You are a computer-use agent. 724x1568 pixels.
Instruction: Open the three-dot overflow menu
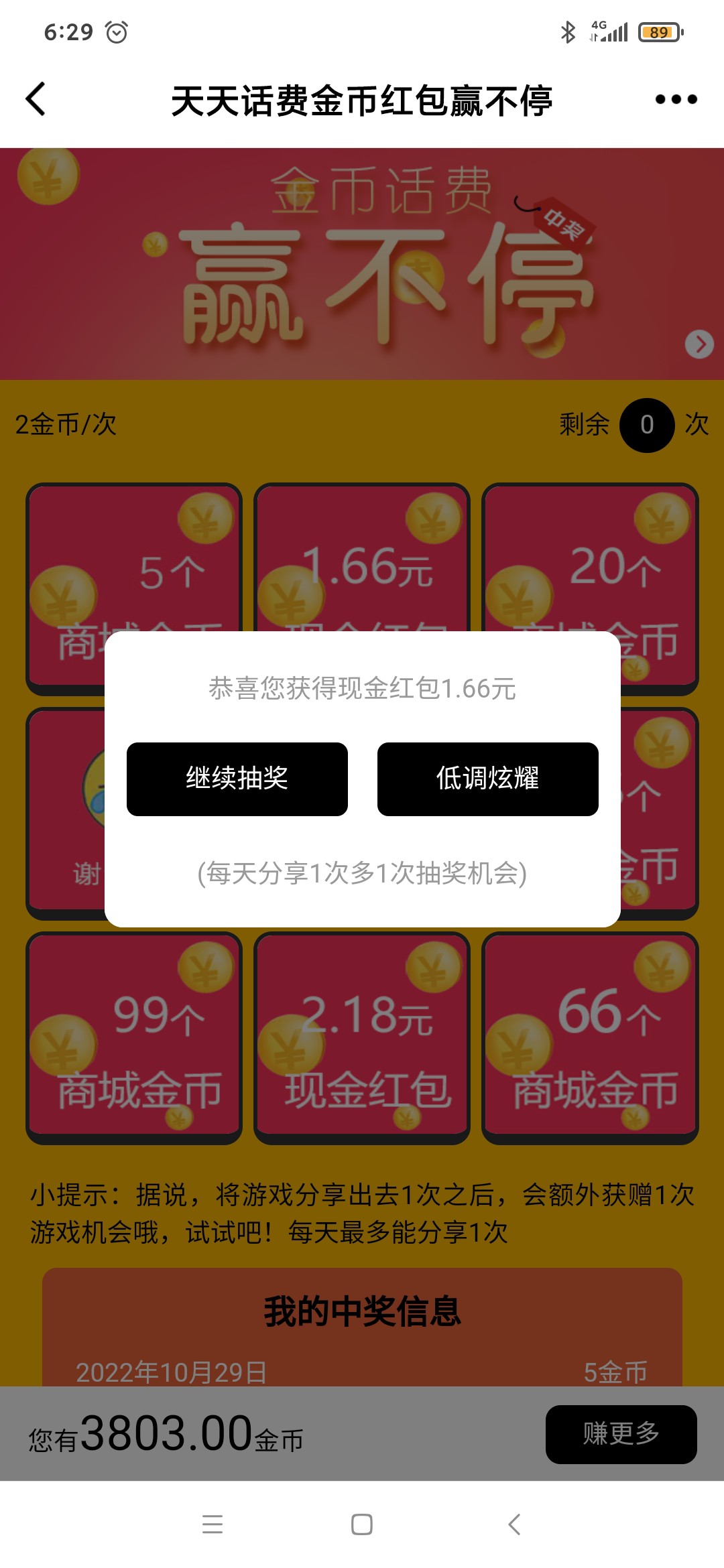coord(676,99)
